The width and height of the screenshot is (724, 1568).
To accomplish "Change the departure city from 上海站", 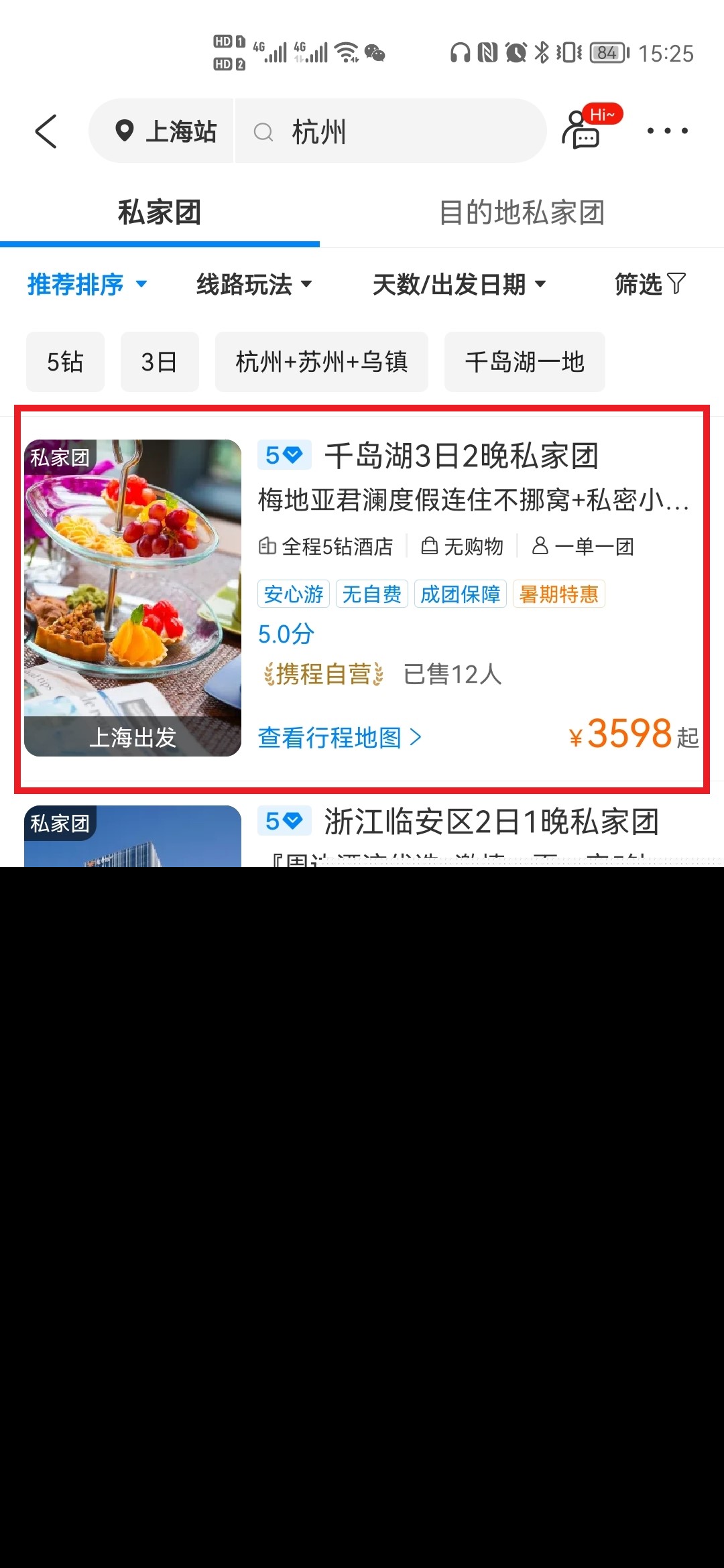I will [162, 131].
